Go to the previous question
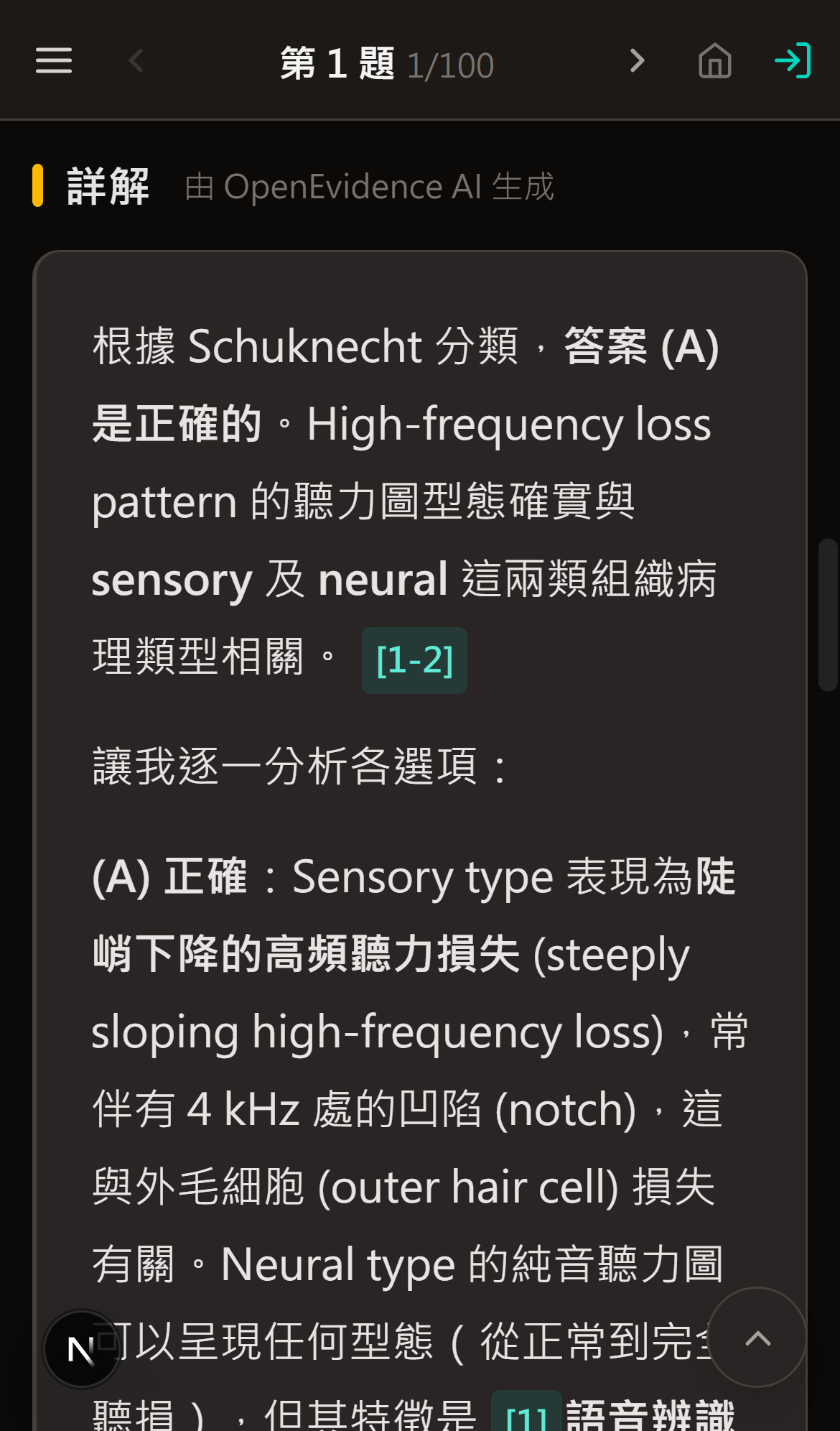This screenshot has height=1431, width=840. [x=136, y=60]
